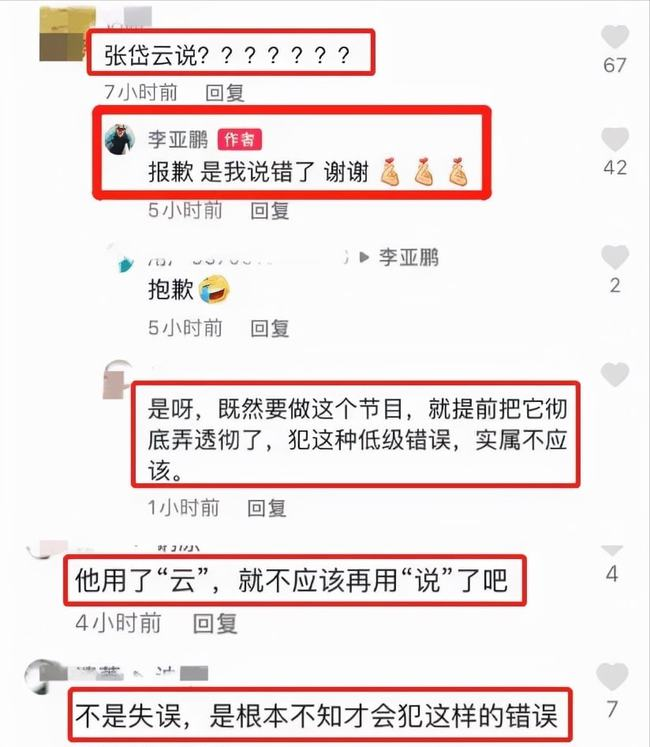This screenshot has height=747, width=650.
Task: Like the "抱歉" emoji reply
Action: point(615,257)
